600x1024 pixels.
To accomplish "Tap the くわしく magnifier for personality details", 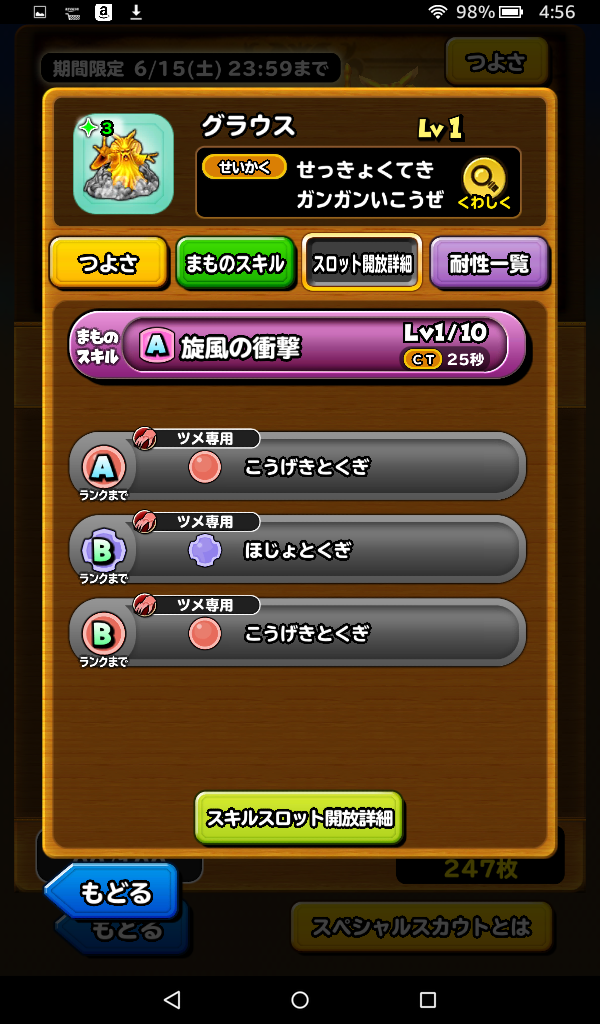I will point(484,184).
